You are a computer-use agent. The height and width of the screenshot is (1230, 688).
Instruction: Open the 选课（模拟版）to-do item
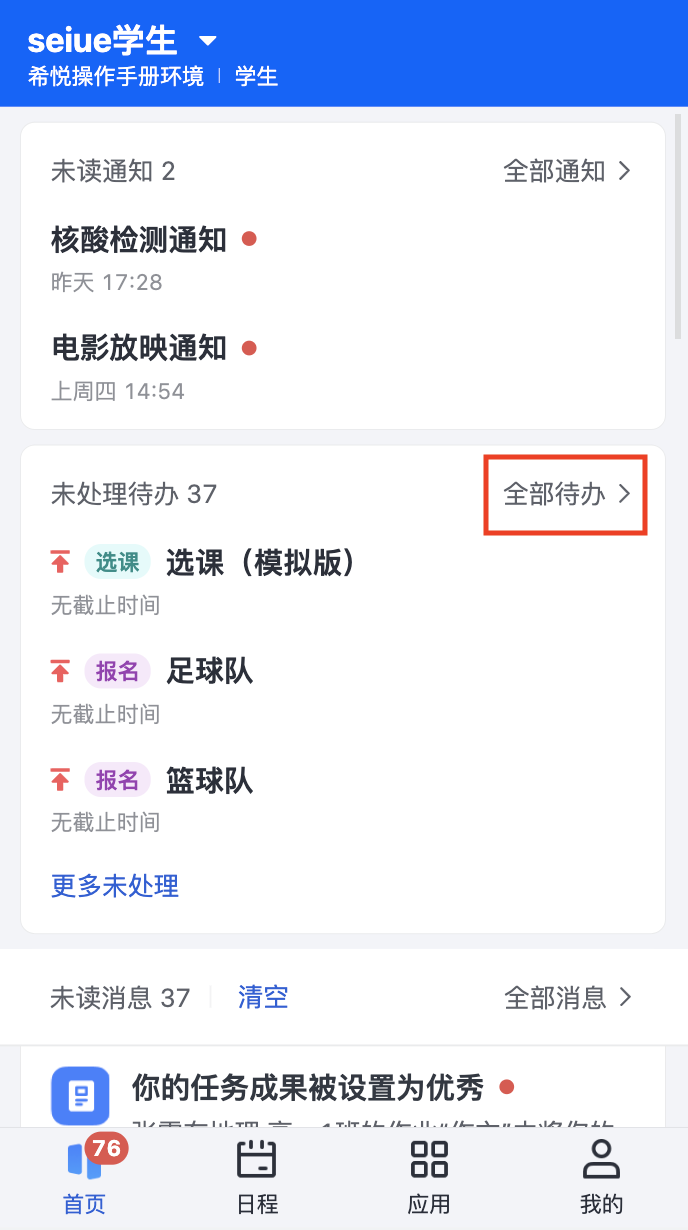[x=343, y=581]
